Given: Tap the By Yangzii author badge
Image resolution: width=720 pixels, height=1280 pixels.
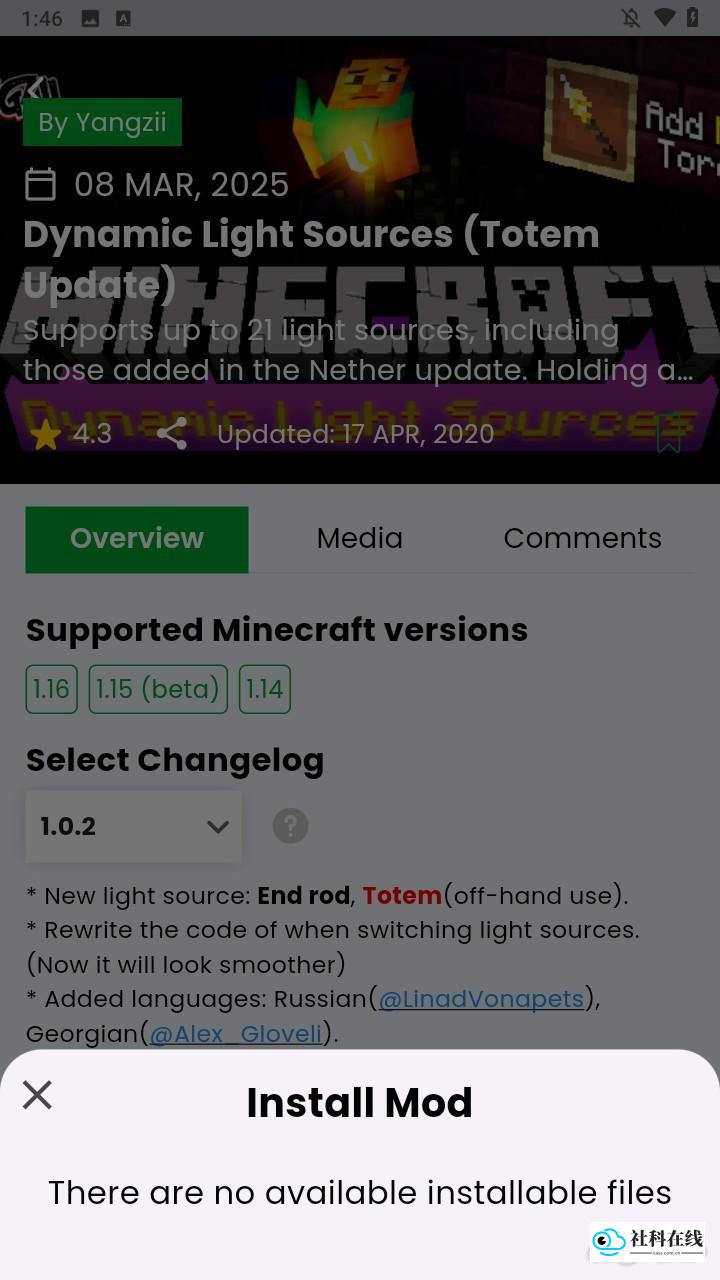Looking at the screenshot, I should tap(102, 122).
